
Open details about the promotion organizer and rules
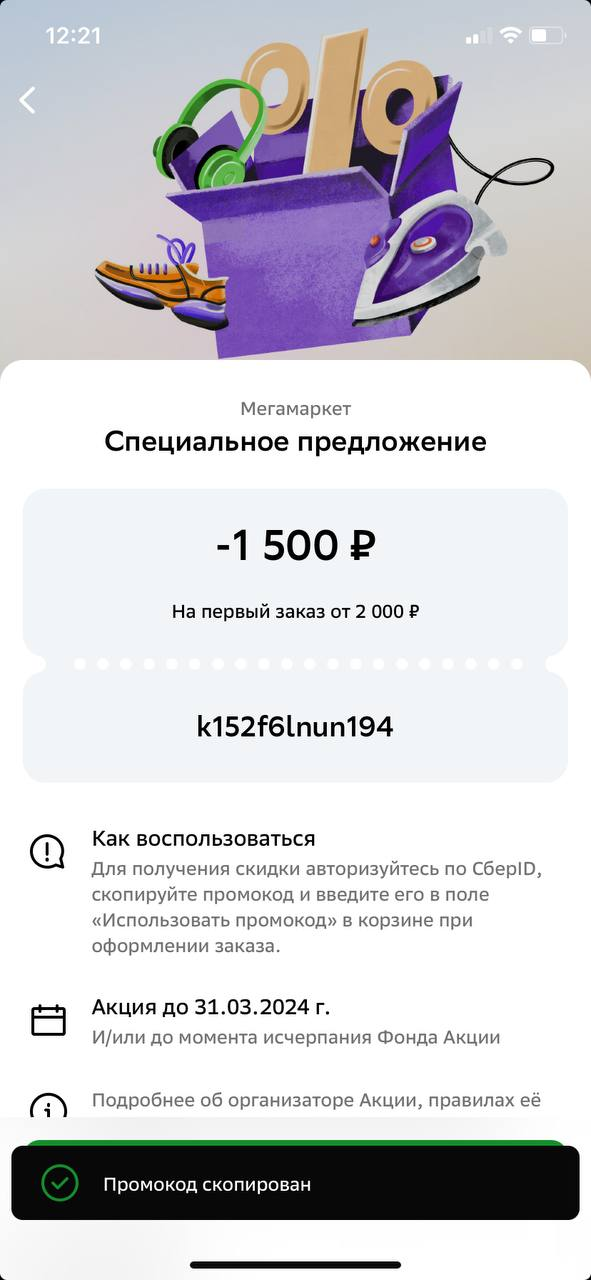coord(316,1100)
